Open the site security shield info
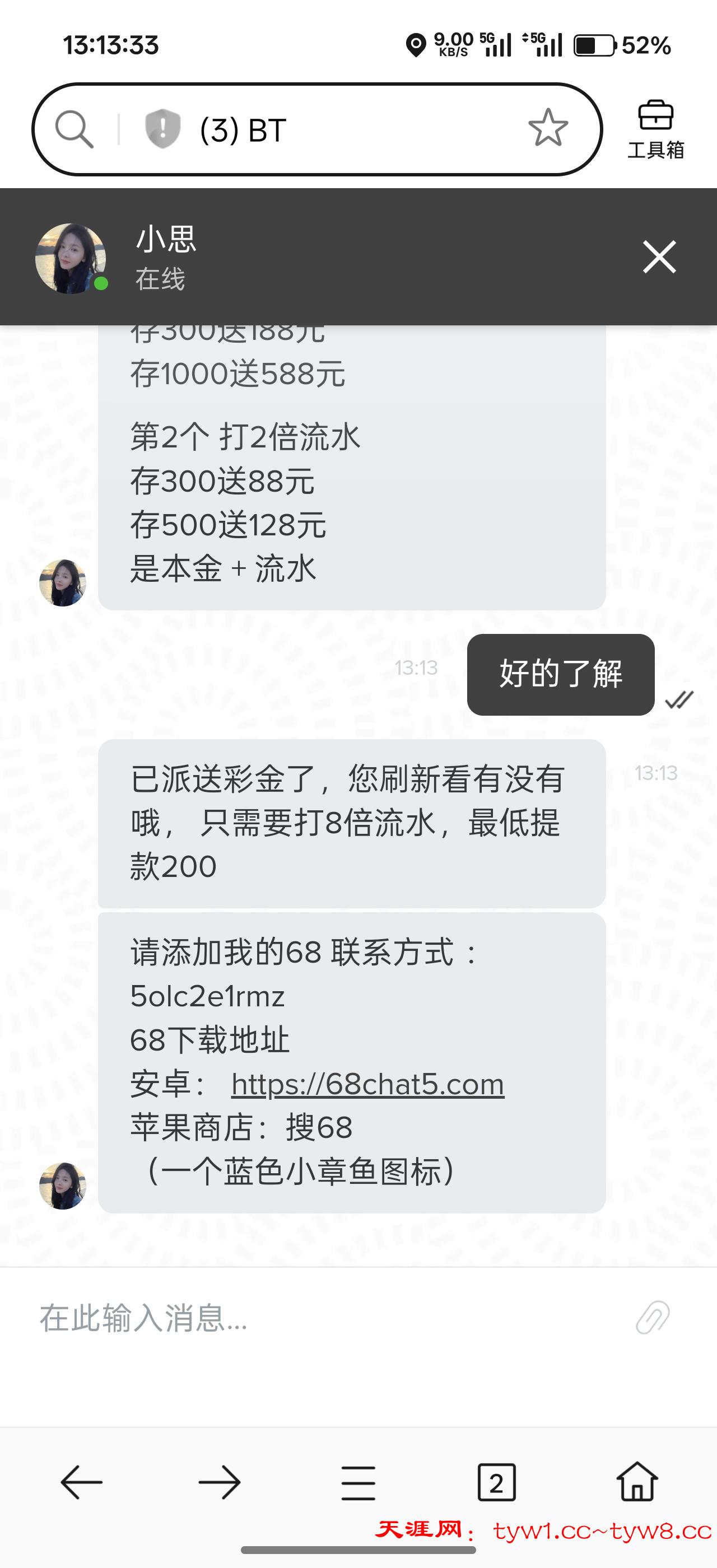The height and width of the screenshot is (1568, 717). tap(162, 129)
